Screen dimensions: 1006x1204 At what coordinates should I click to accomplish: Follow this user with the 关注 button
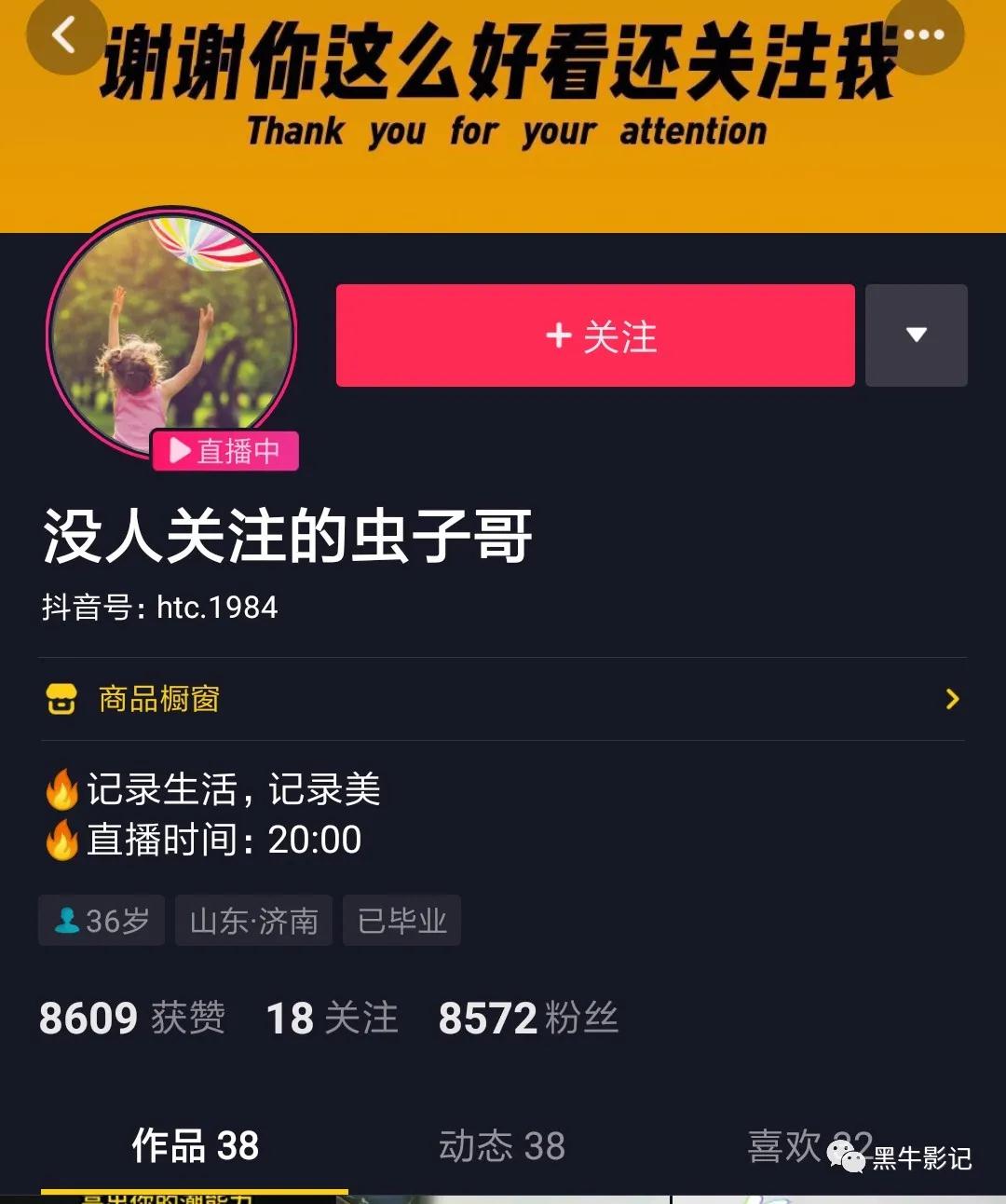pos(595,335)
